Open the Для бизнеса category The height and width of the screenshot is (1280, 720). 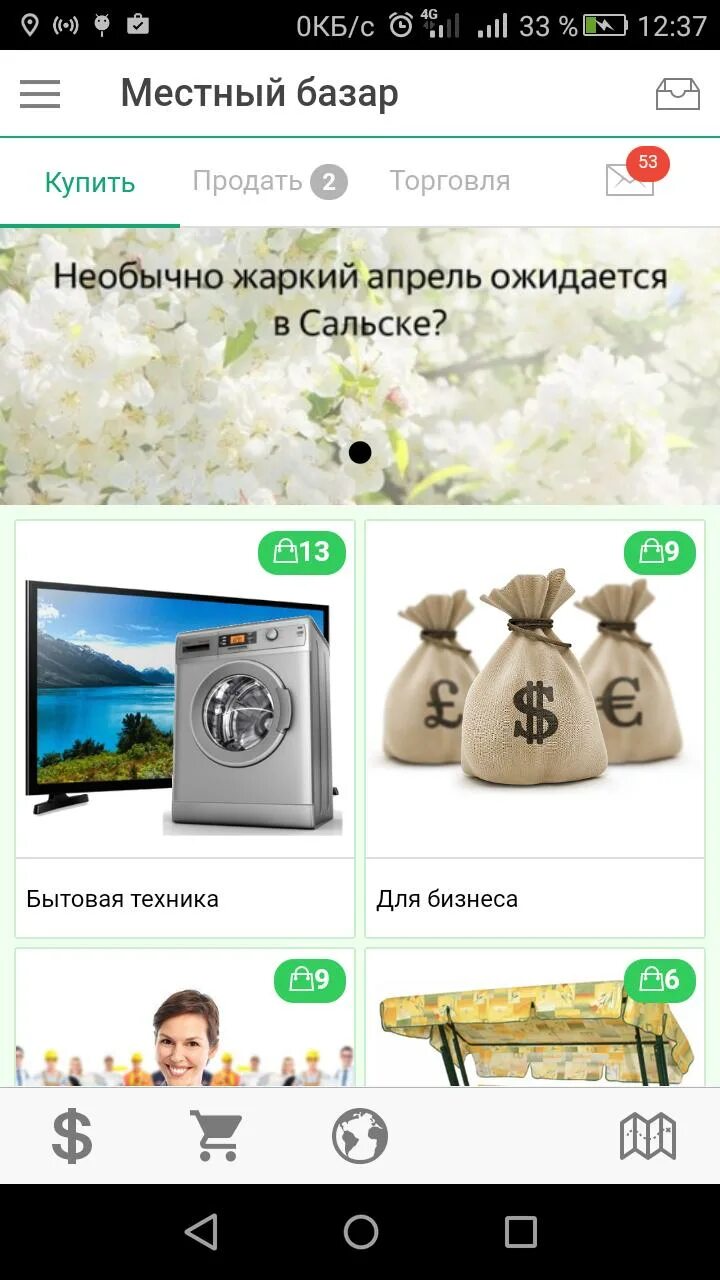(535, 729)
